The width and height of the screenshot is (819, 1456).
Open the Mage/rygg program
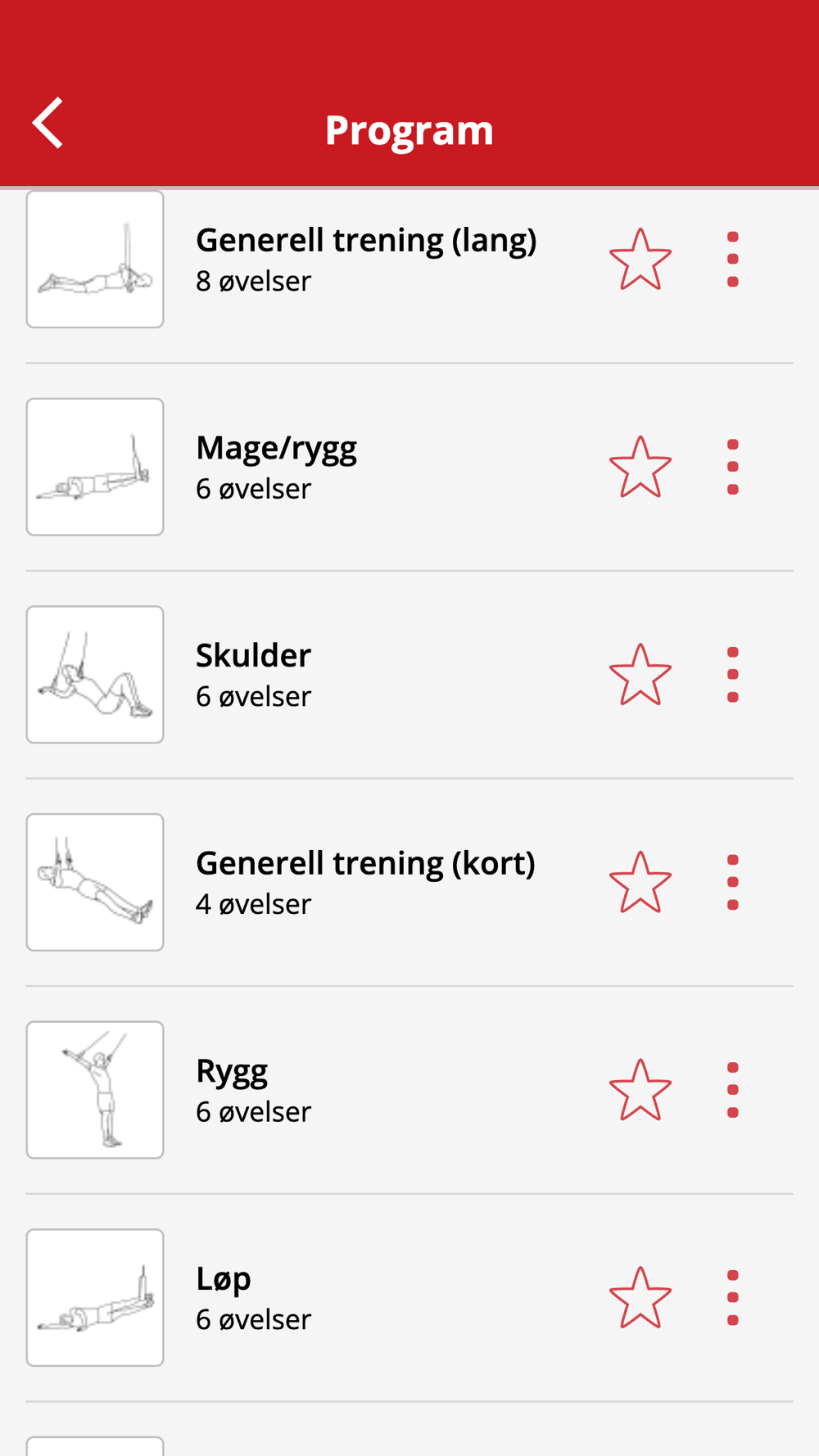[x=277, y=467]
